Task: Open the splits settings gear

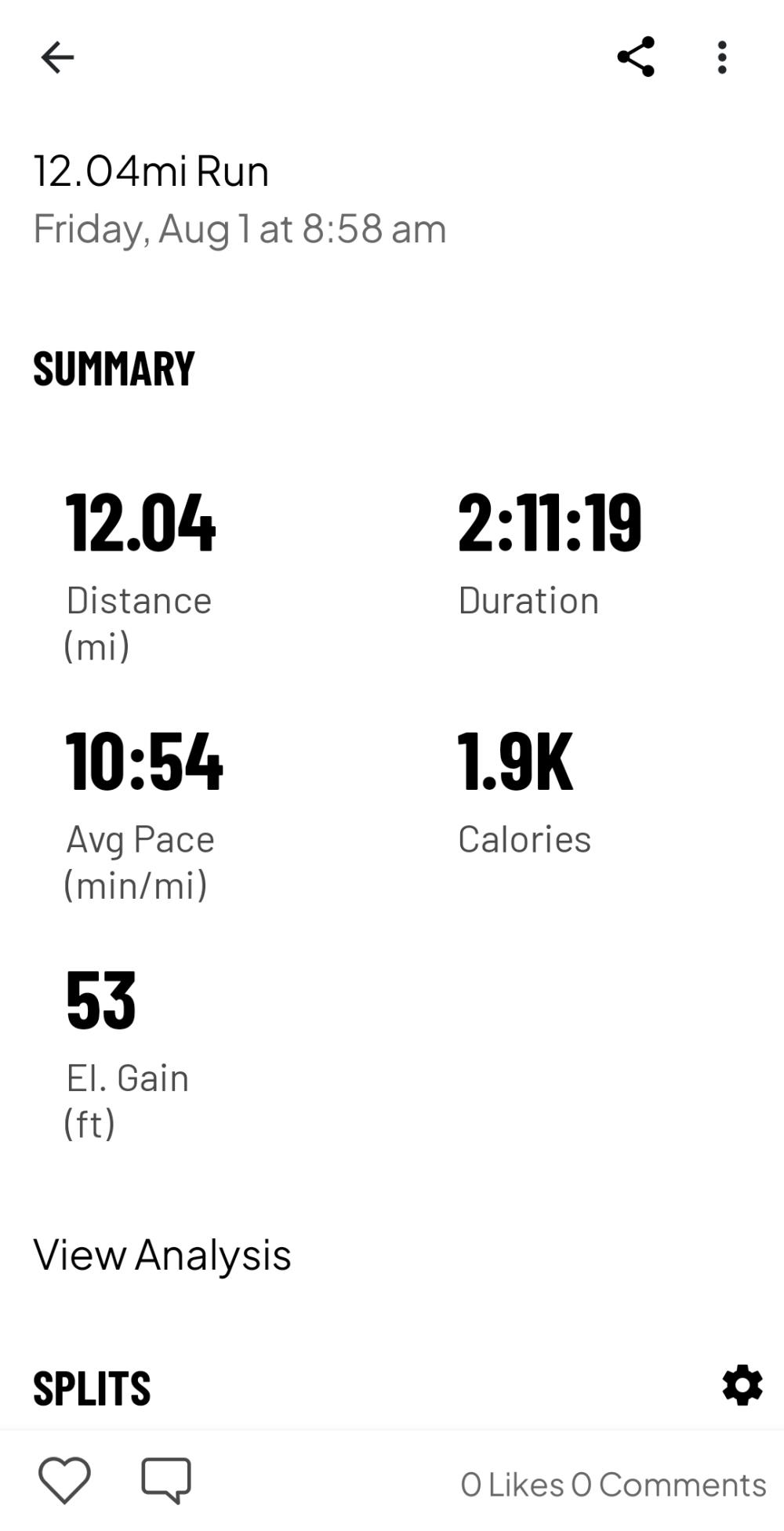Action: (x=742, y=1385)
